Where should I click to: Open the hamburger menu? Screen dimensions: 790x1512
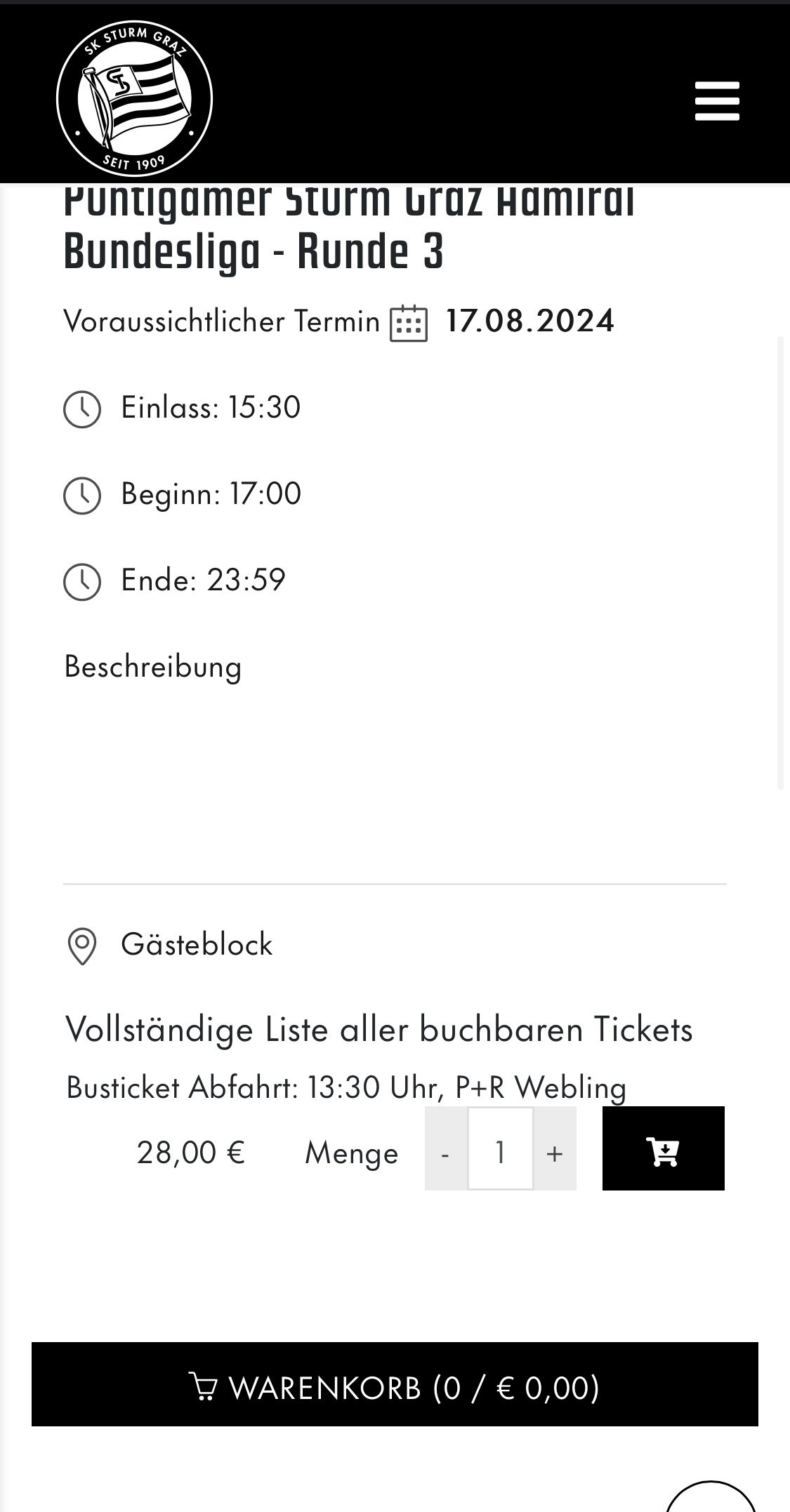click(717, 100)
